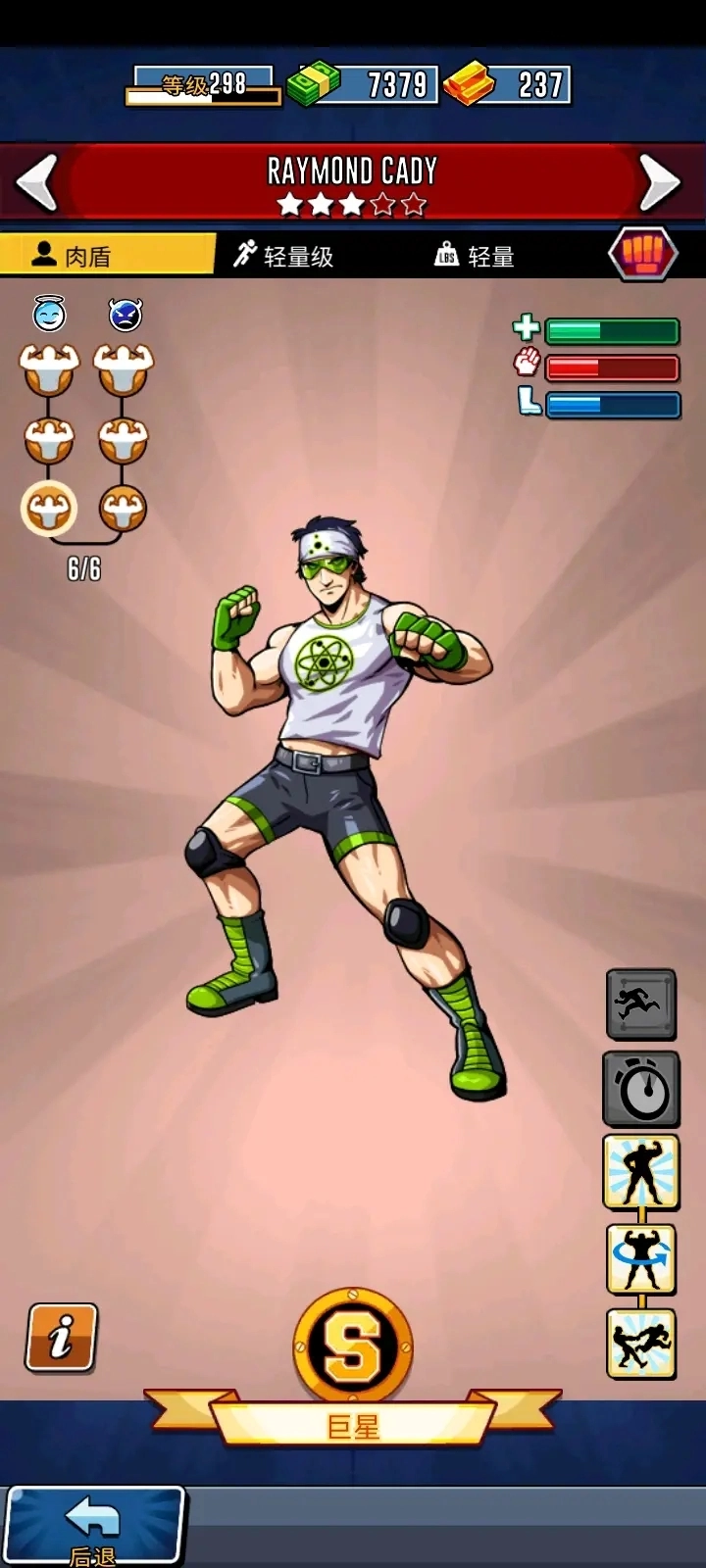Tap the gold bars balance showing 237

510,85
